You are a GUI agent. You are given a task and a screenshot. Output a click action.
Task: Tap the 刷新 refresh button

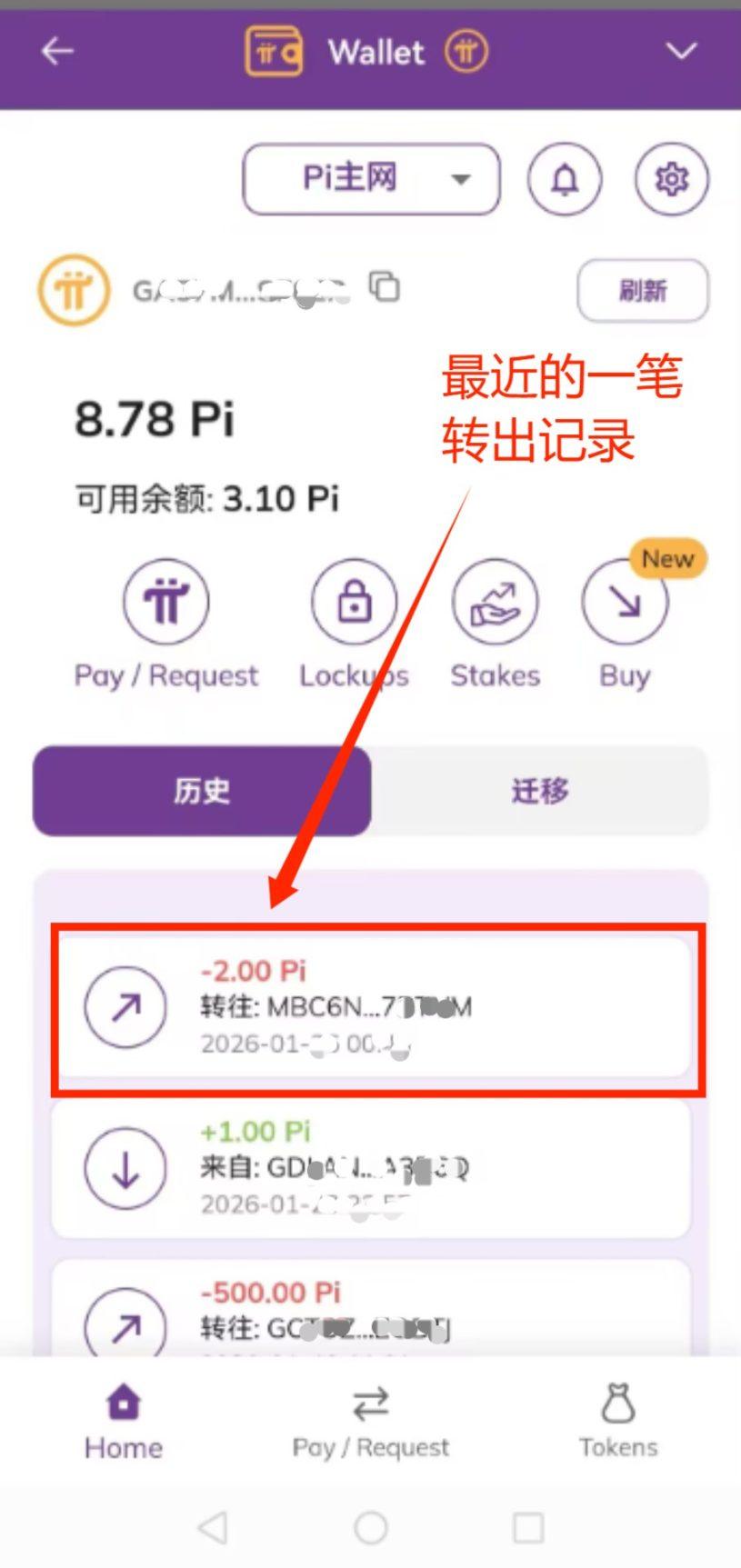[642, 291]
